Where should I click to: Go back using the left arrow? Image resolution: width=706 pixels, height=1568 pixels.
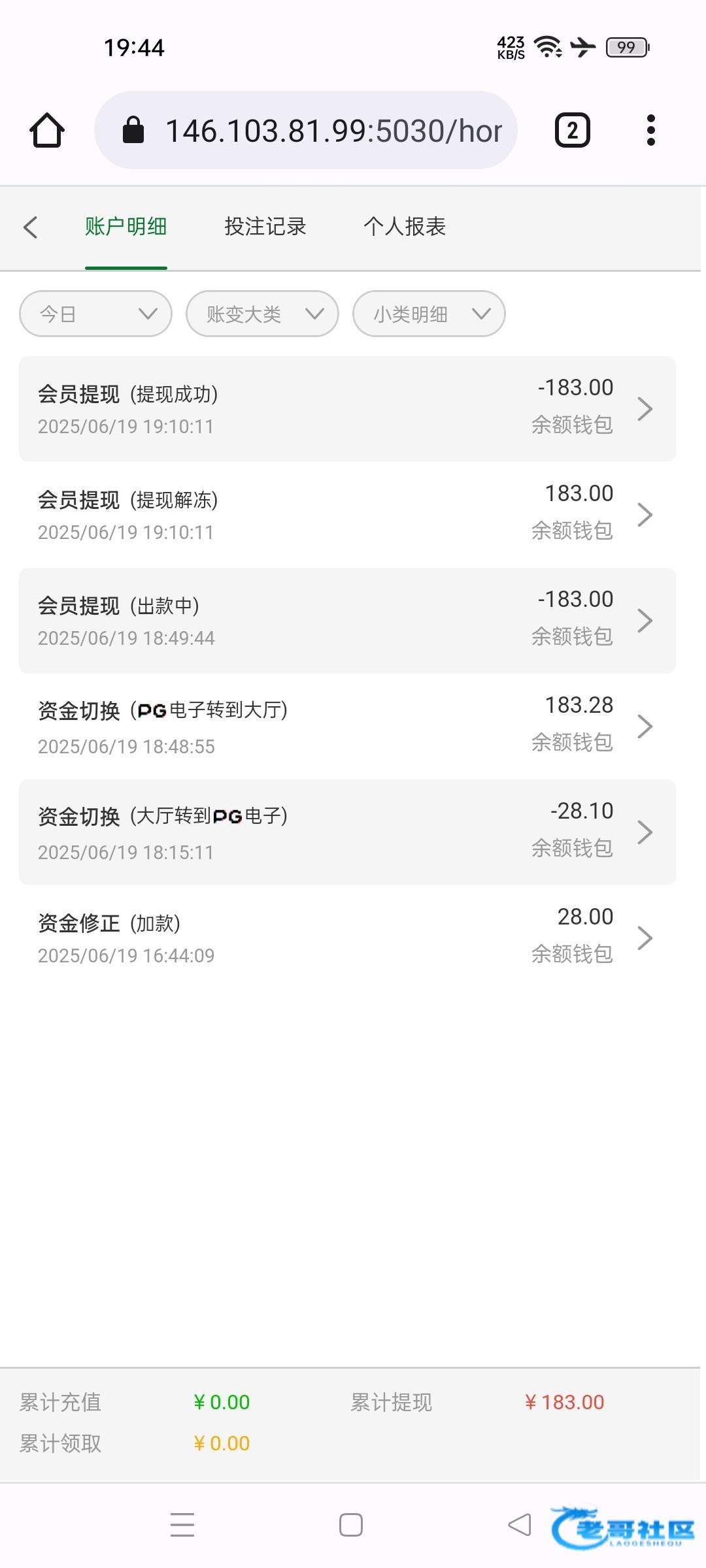point(30,227)
